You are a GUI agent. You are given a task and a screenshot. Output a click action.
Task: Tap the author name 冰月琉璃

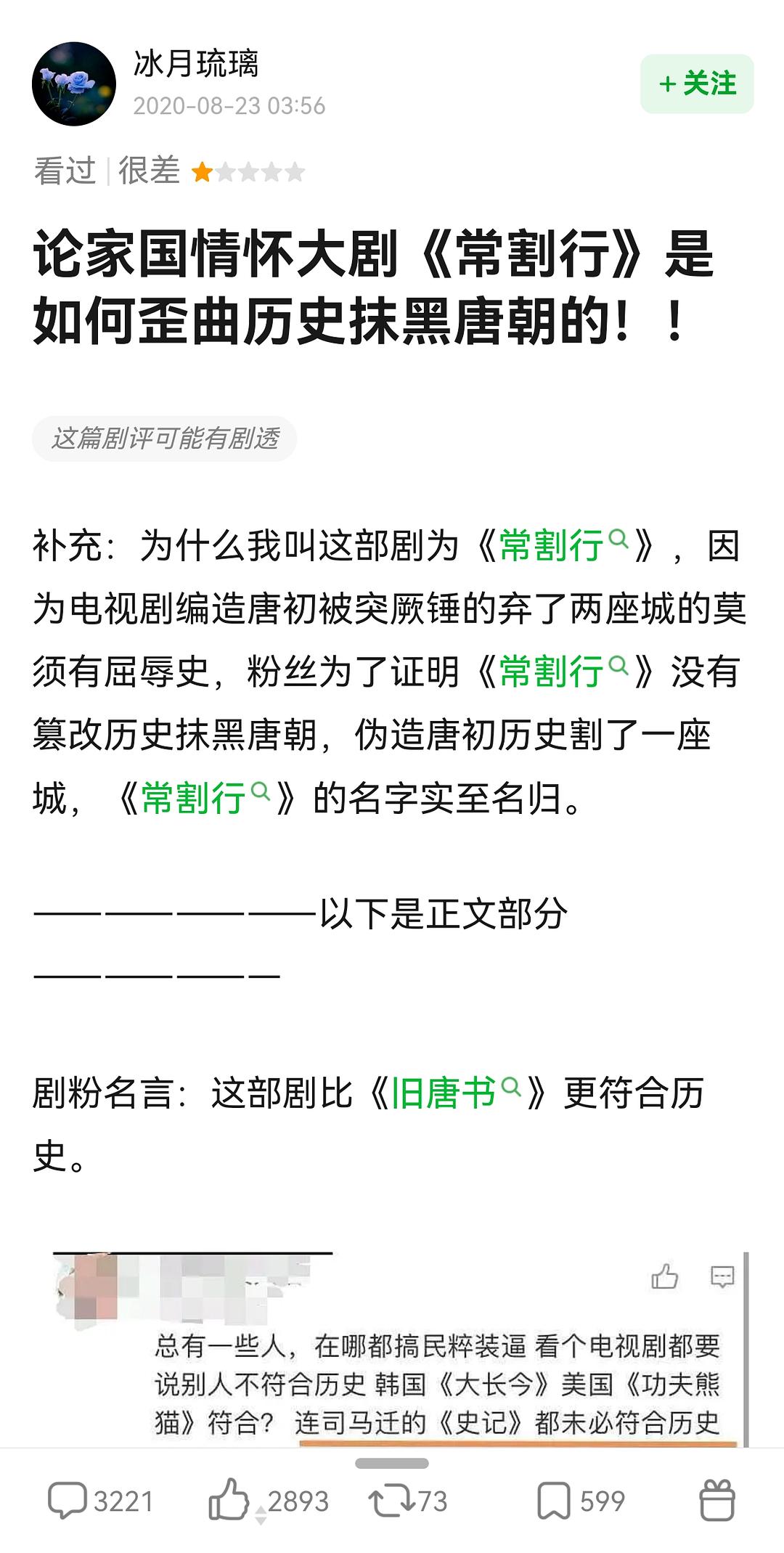click(196, 64)
